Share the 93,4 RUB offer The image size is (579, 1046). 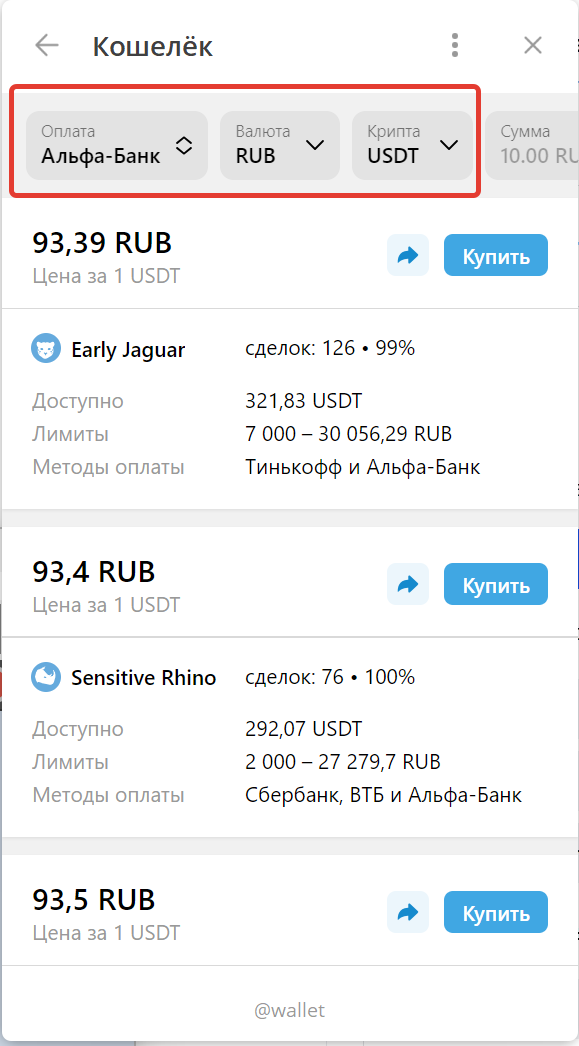coord(408,584)
